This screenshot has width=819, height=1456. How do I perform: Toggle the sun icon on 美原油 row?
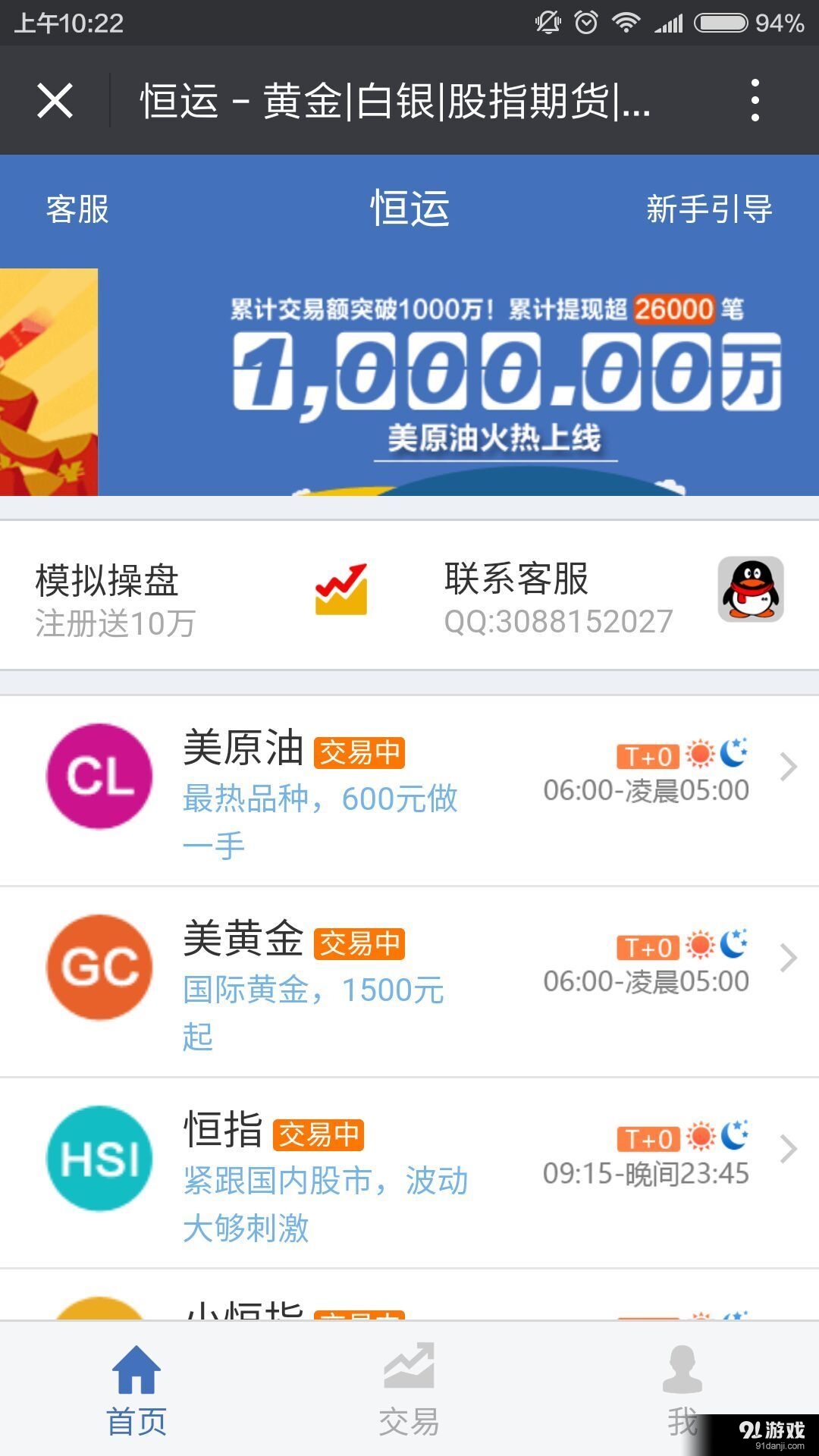pos(700,756)
